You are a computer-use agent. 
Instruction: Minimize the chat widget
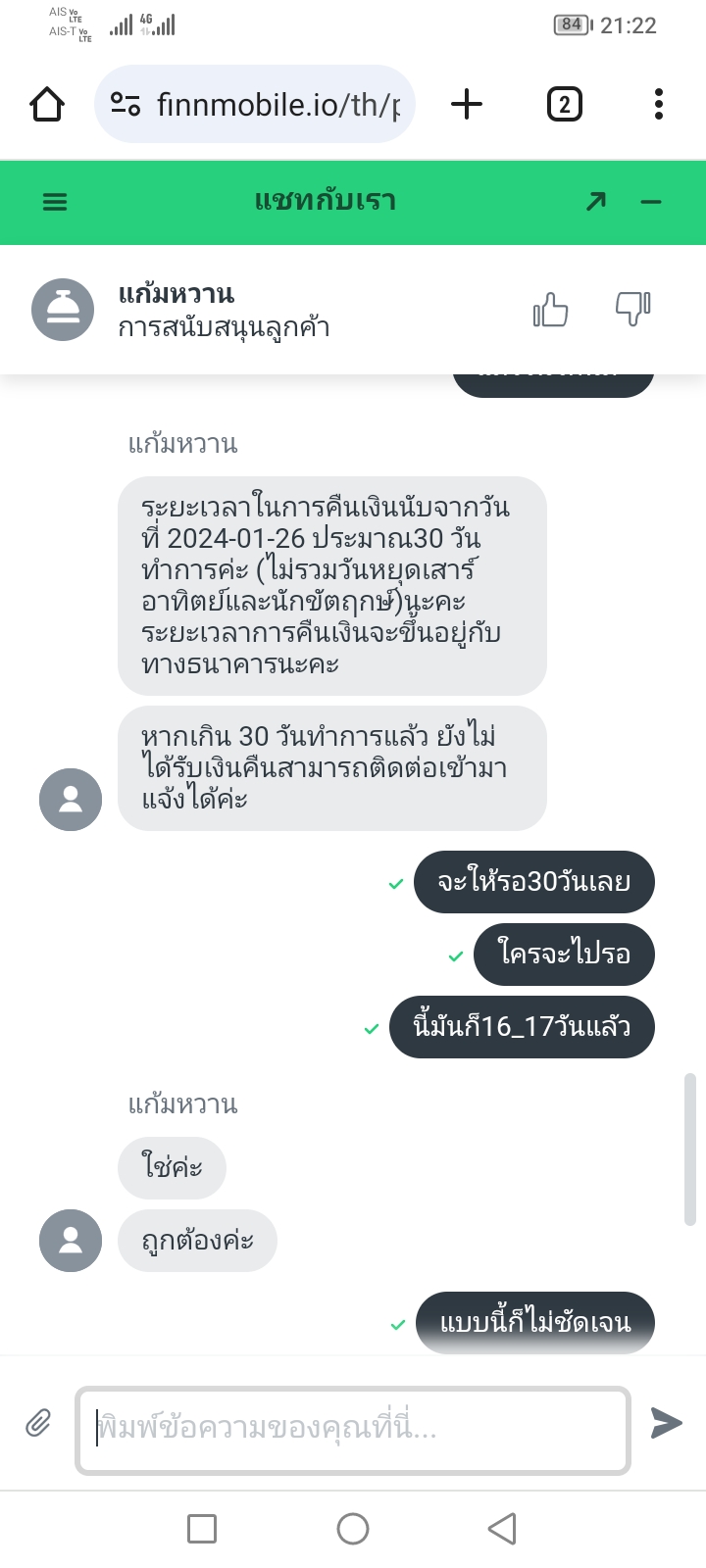point(651,202)
